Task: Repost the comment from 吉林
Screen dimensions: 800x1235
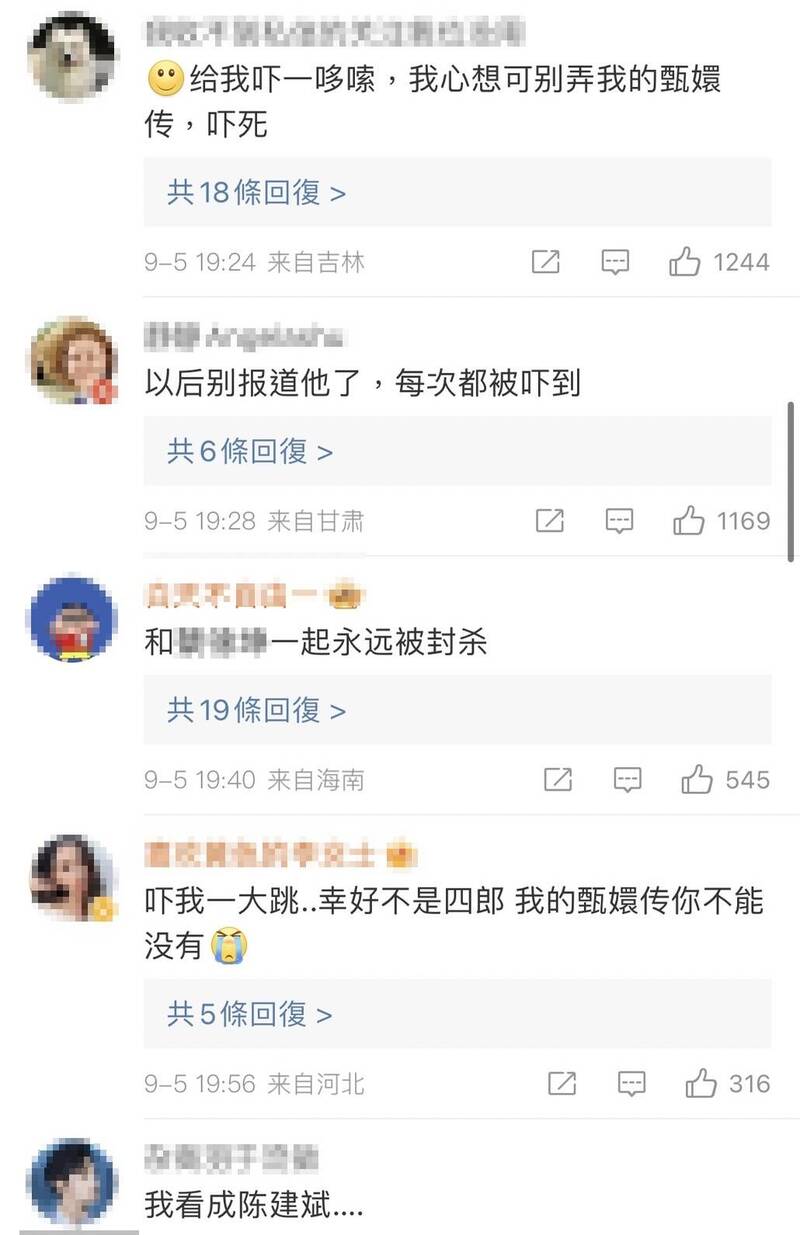Action: (545, 262)
